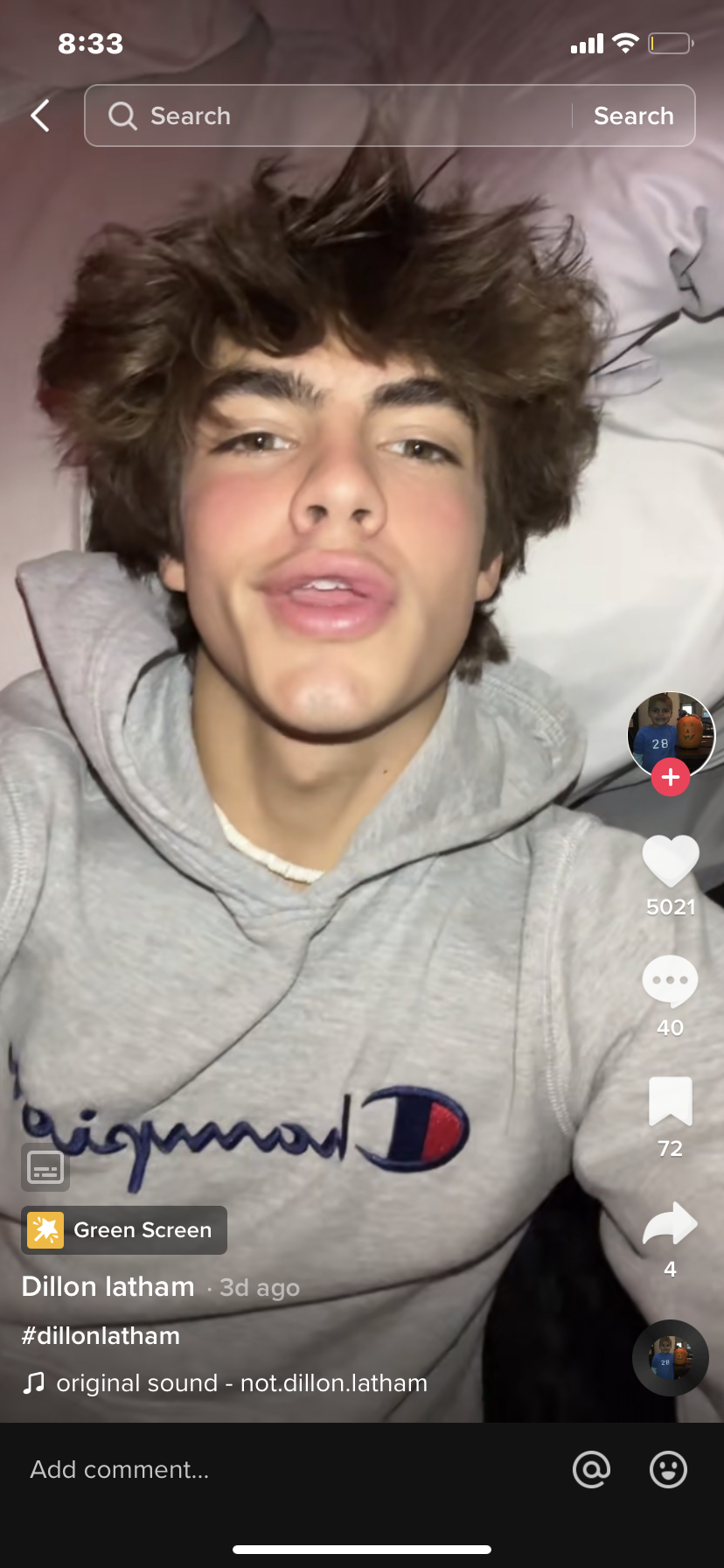The width and height of the screenshot is (724, 1568).
Task: Open the Green Screen effect chip
Action: coord(124,1230)
